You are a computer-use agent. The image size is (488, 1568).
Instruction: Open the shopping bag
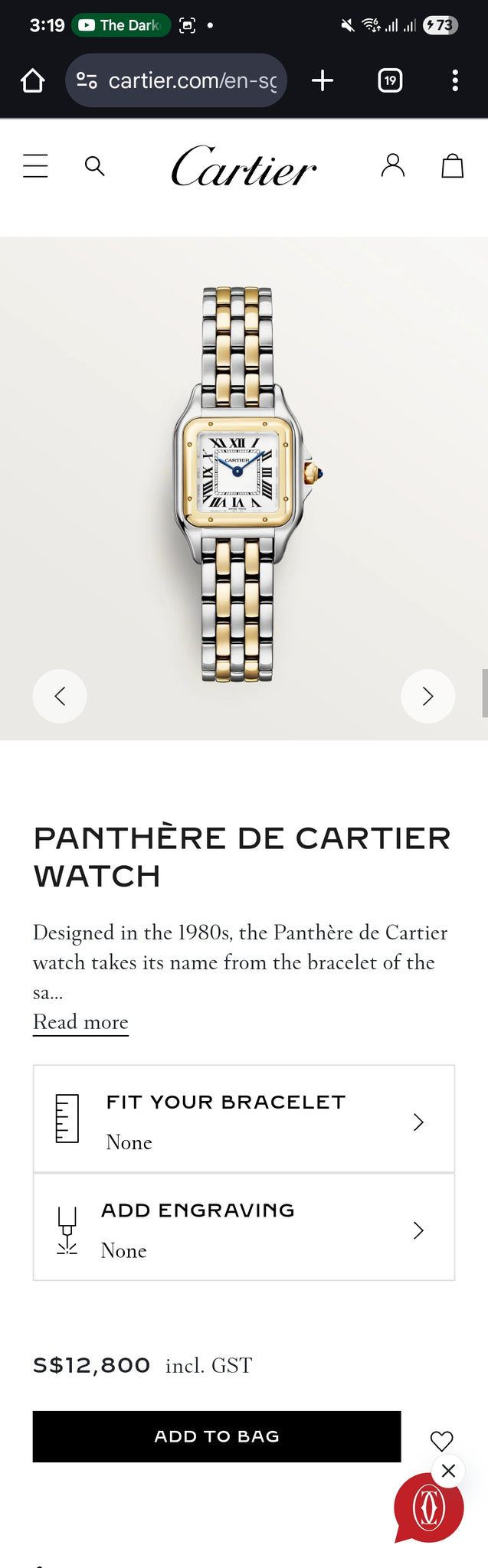pyautogui.click(x=452, y=166)
